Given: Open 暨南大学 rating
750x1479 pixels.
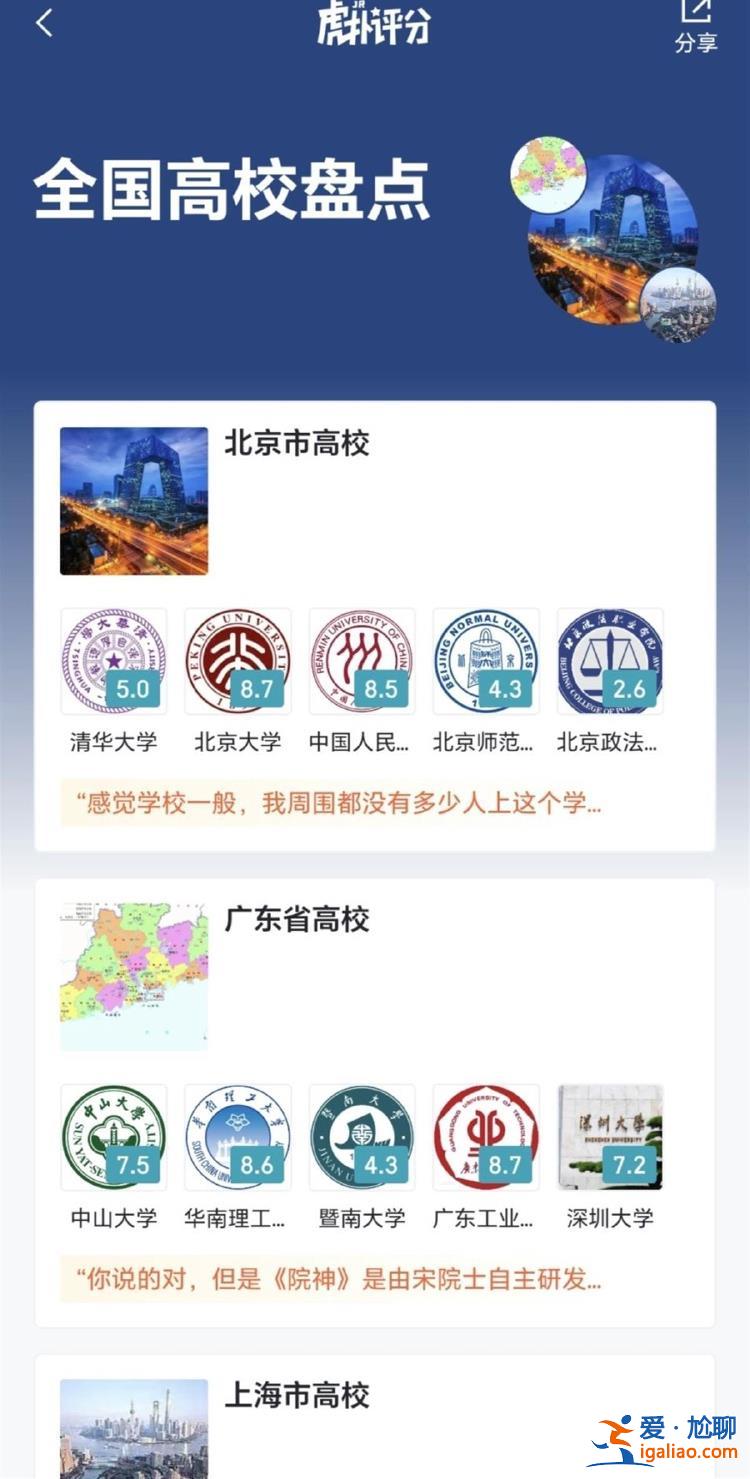Looking at the screenshot, I should coord(361,1158).
